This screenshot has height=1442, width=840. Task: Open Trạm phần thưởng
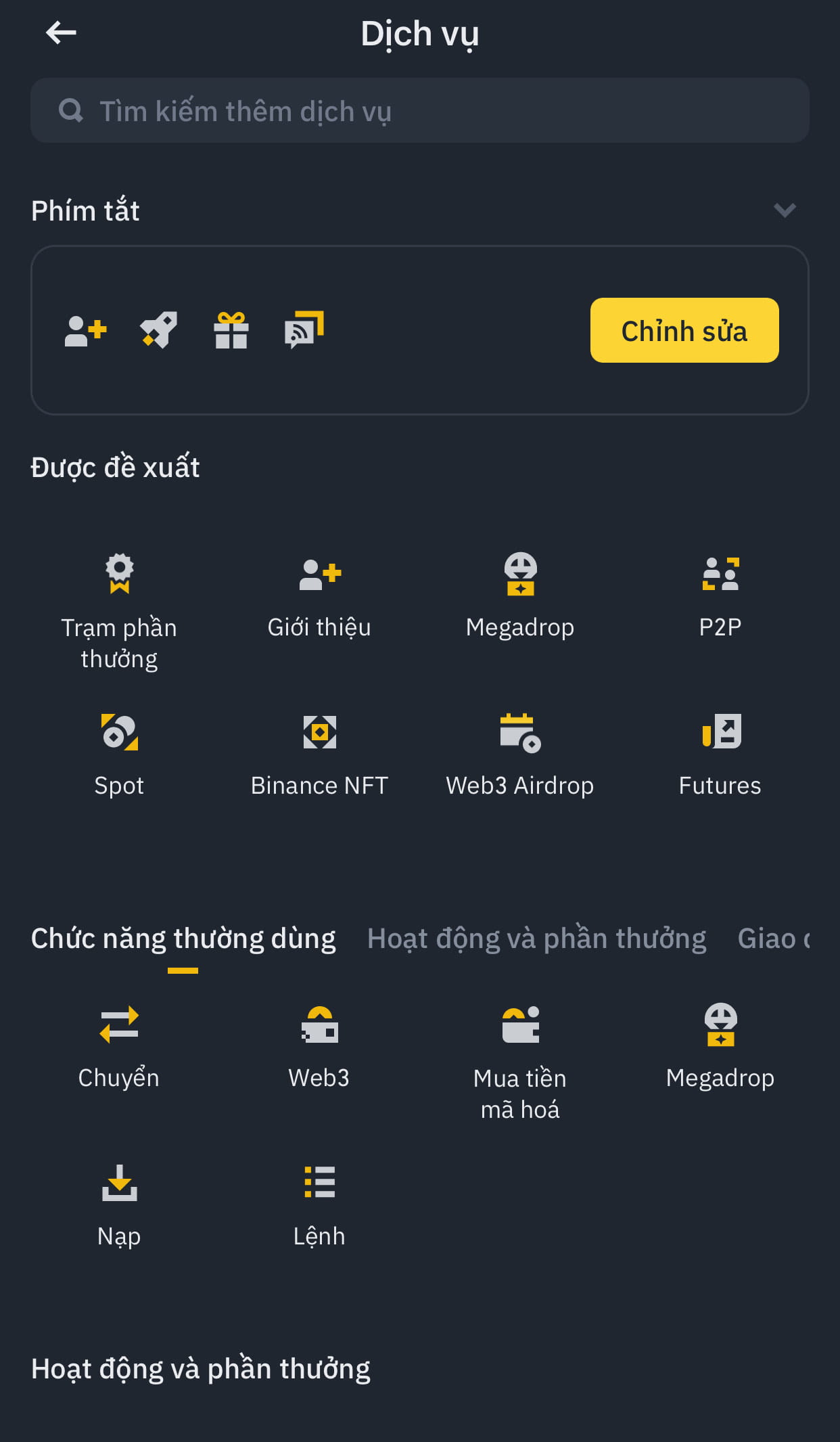click(119, 609)
